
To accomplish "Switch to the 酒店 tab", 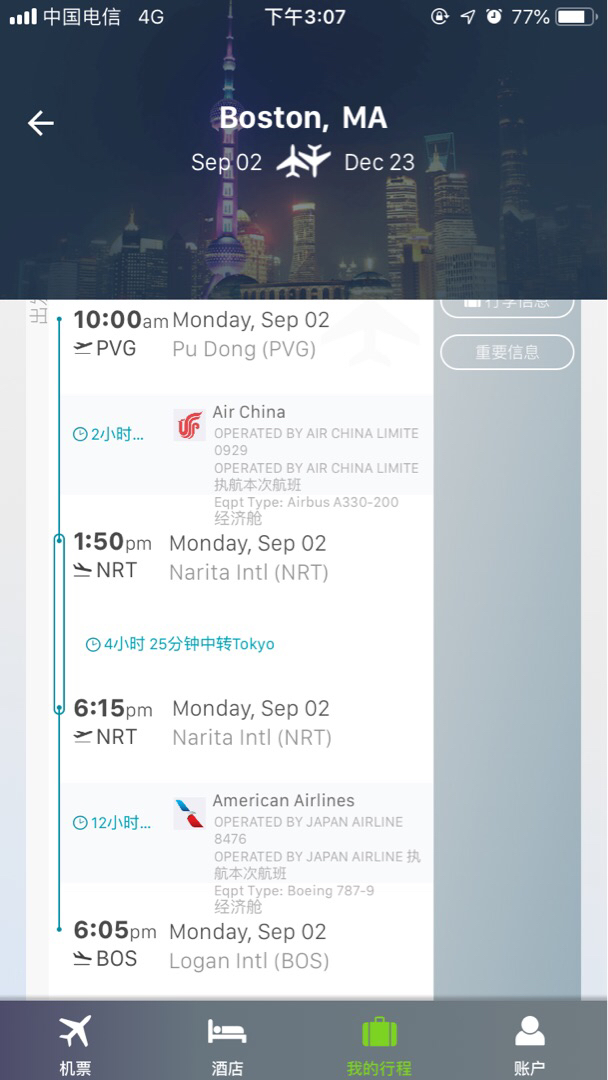I will (227, 1044).
